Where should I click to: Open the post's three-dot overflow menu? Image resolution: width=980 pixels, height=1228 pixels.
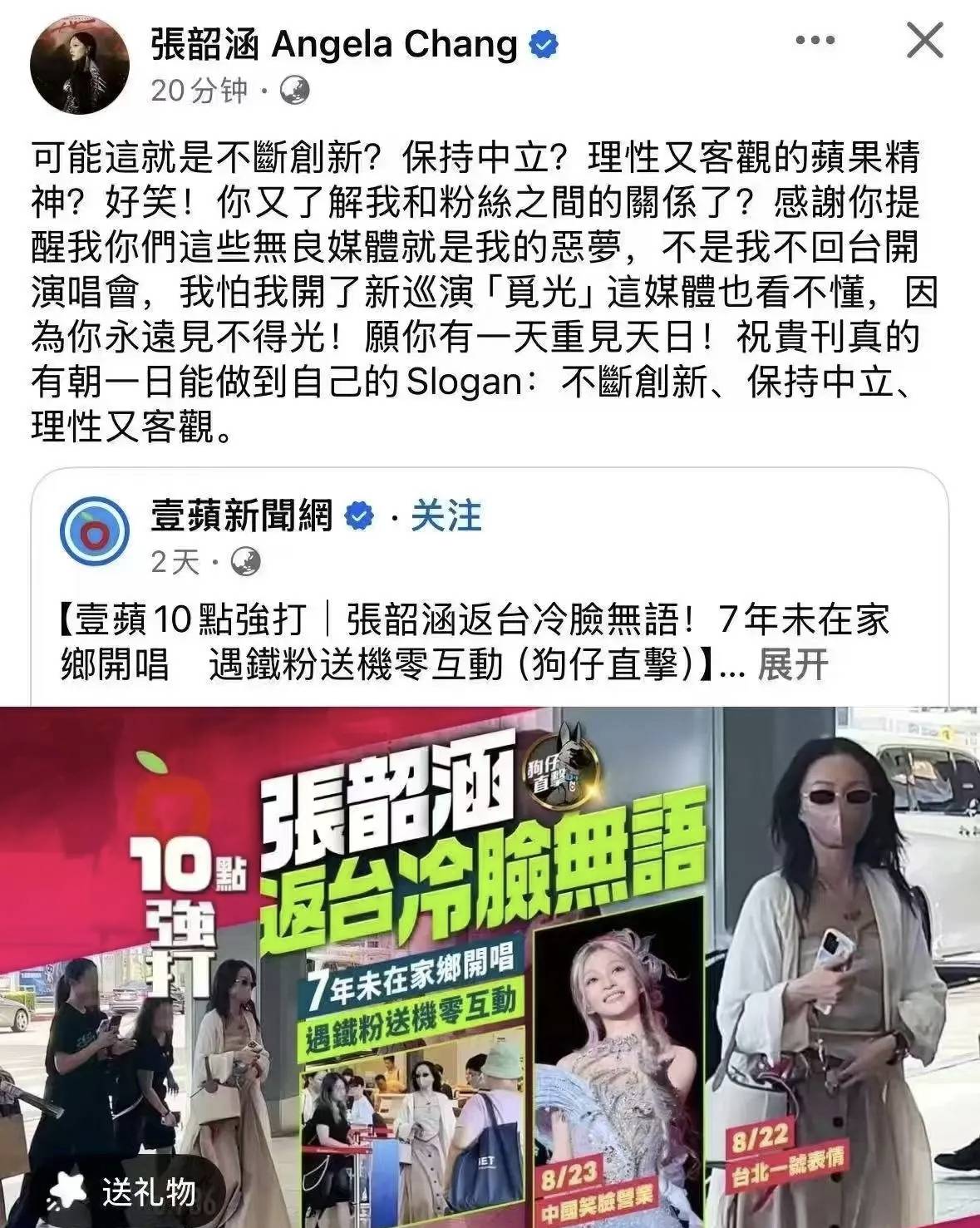[x=814, y=41]
